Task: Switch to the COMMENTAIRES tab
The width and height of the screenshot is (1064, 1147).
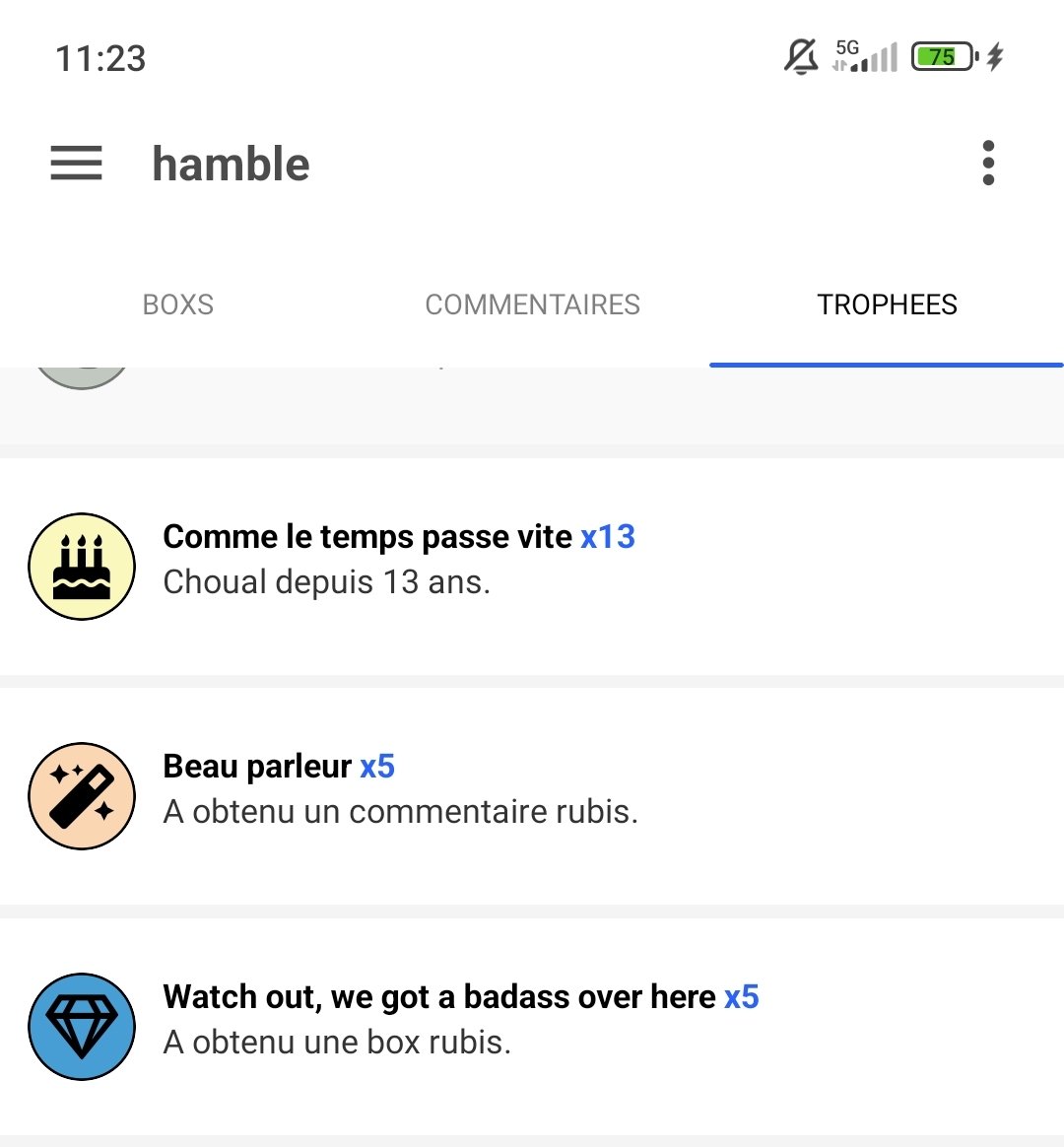Action: coord(532,304)
